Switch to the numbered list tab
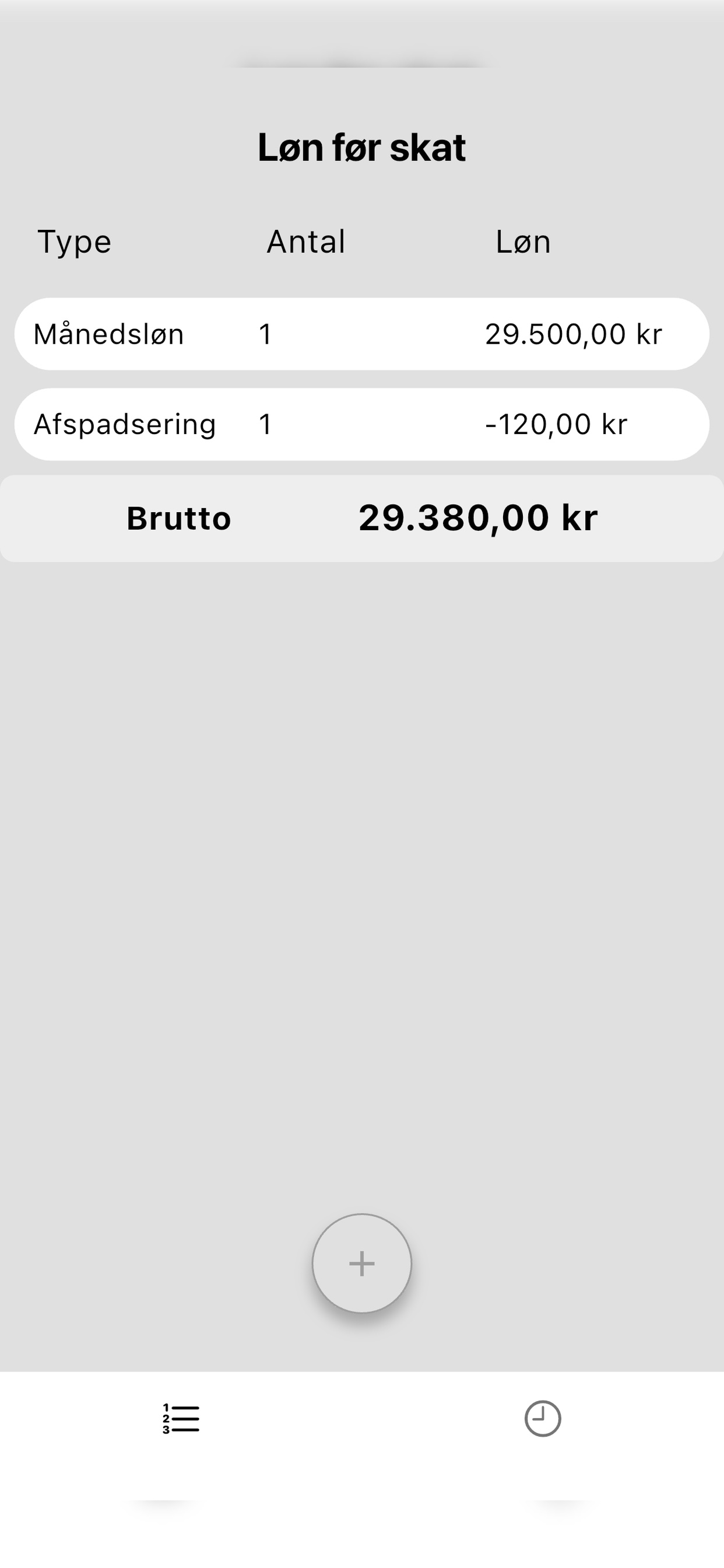Screen dimensions: 724x1568 click(x=181, y=1418)
